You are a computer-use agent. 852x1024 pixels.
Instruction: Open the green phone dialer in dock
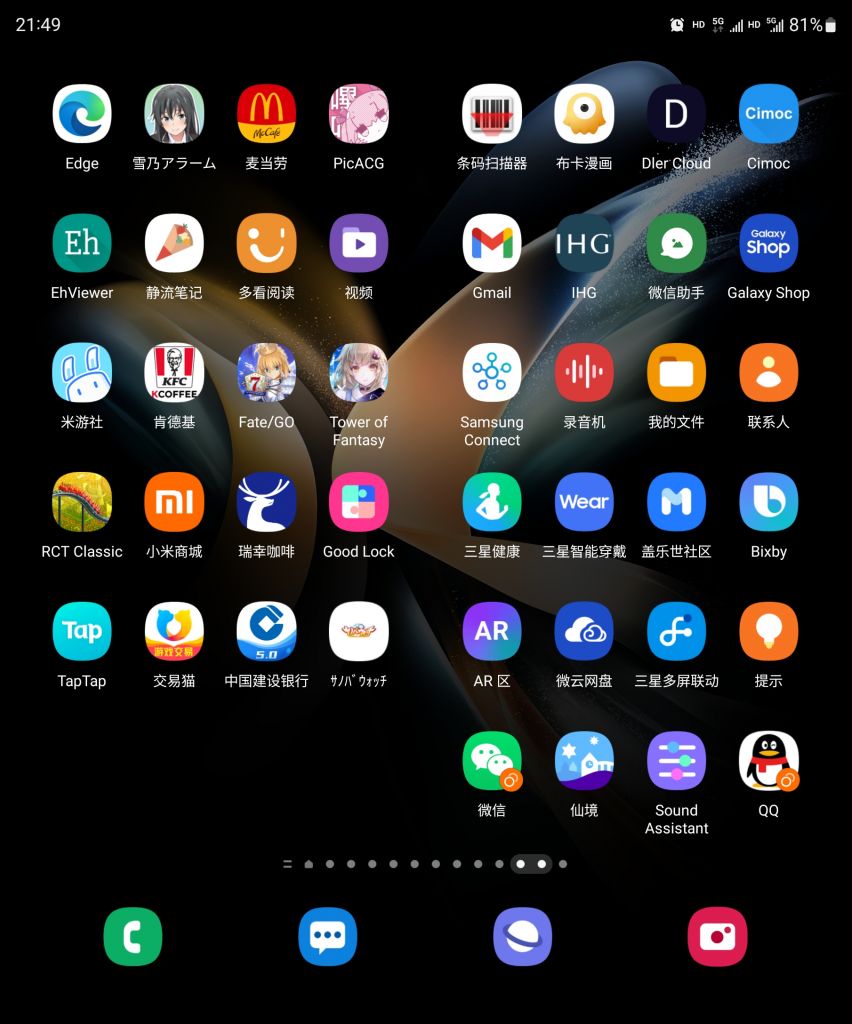[x=133, y=937]
